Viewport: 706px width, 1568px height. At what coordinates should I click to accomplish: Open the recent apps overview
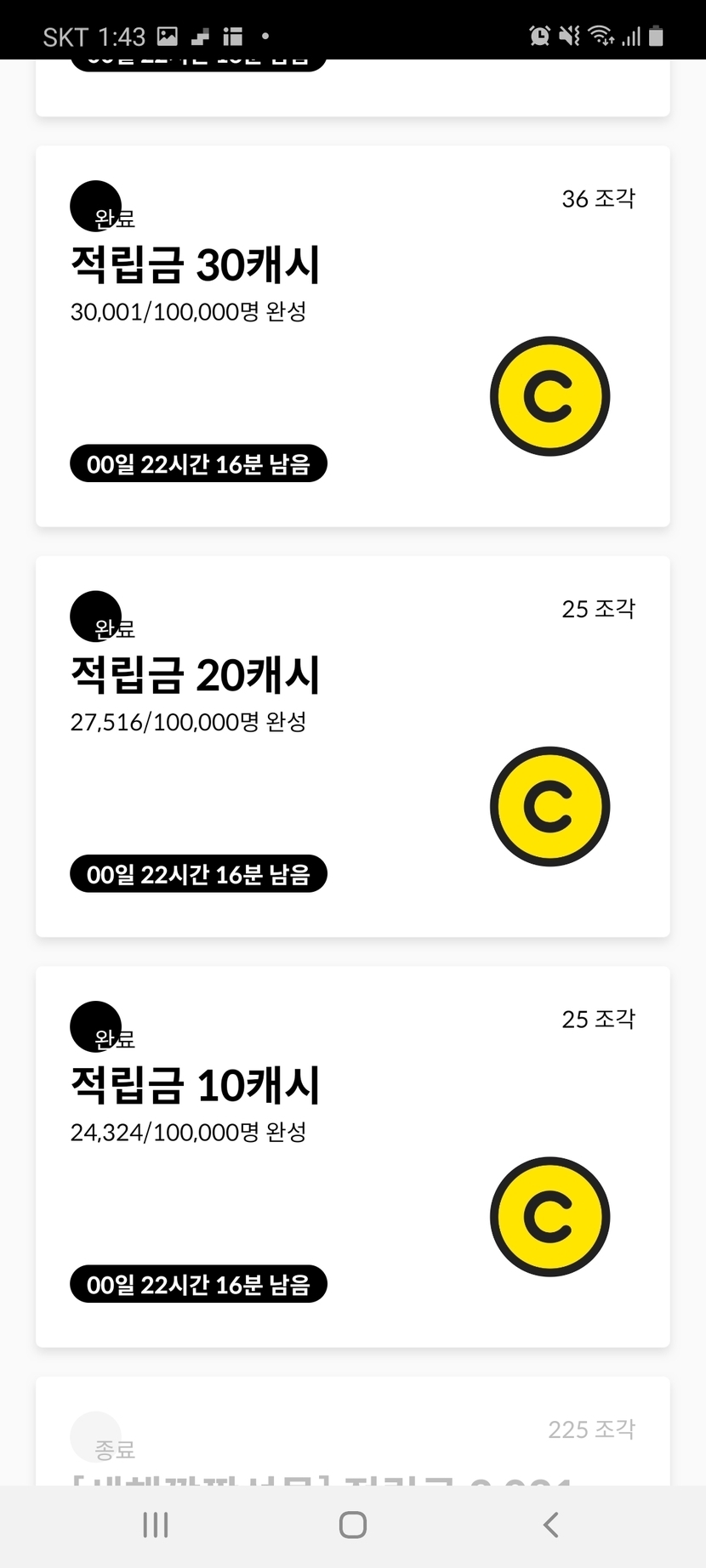pyautogui.click(x=156, y=1525)
